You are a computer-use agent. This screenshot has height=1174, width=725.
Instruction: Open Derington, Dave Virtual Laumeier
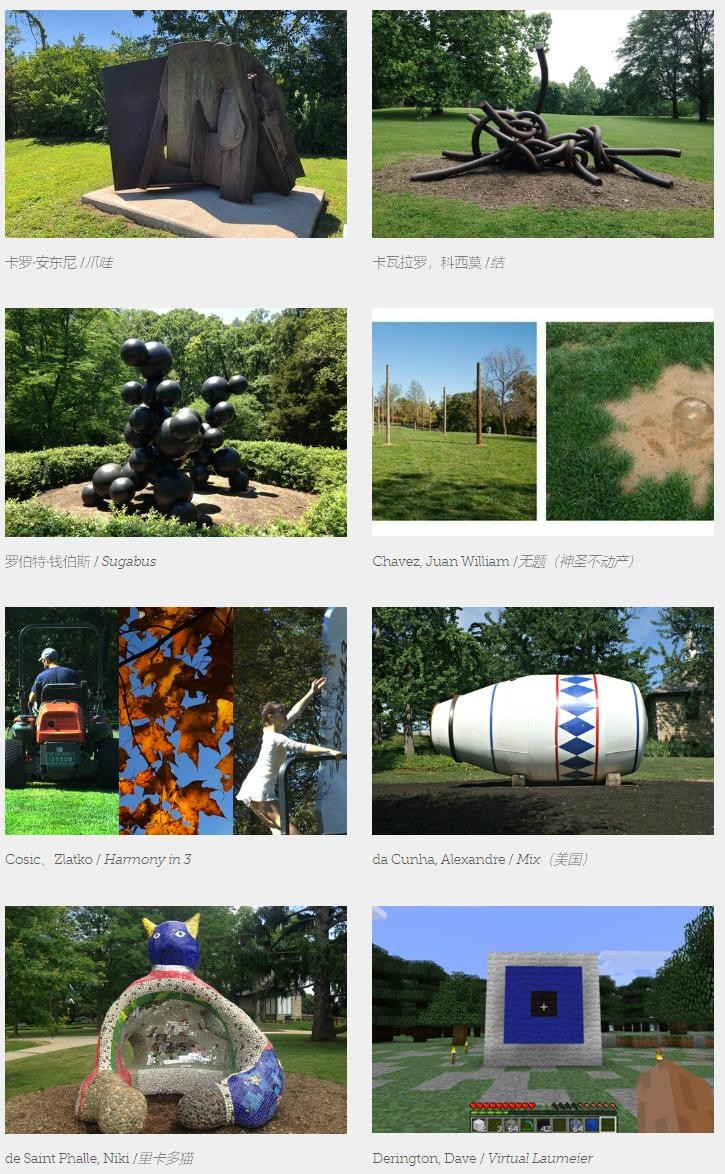(x=543, y=1019)
